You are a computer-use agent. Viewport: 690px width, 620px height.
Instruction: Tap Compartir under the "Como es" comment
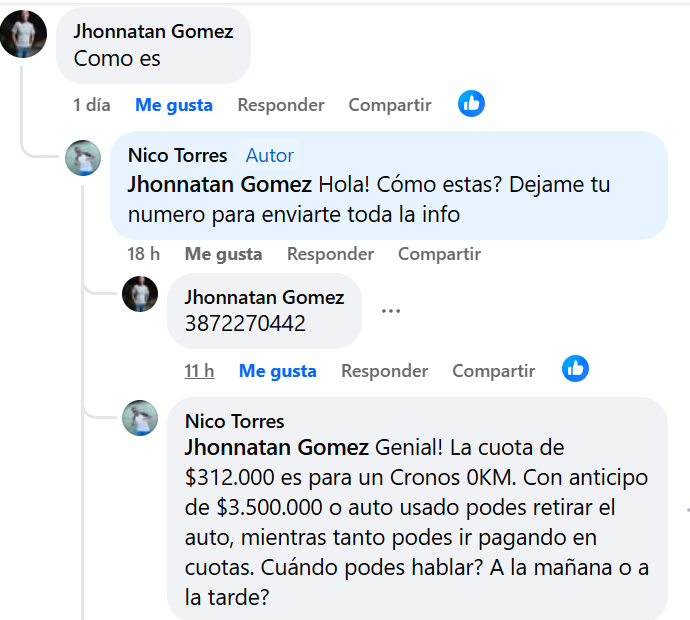(390, 105)
